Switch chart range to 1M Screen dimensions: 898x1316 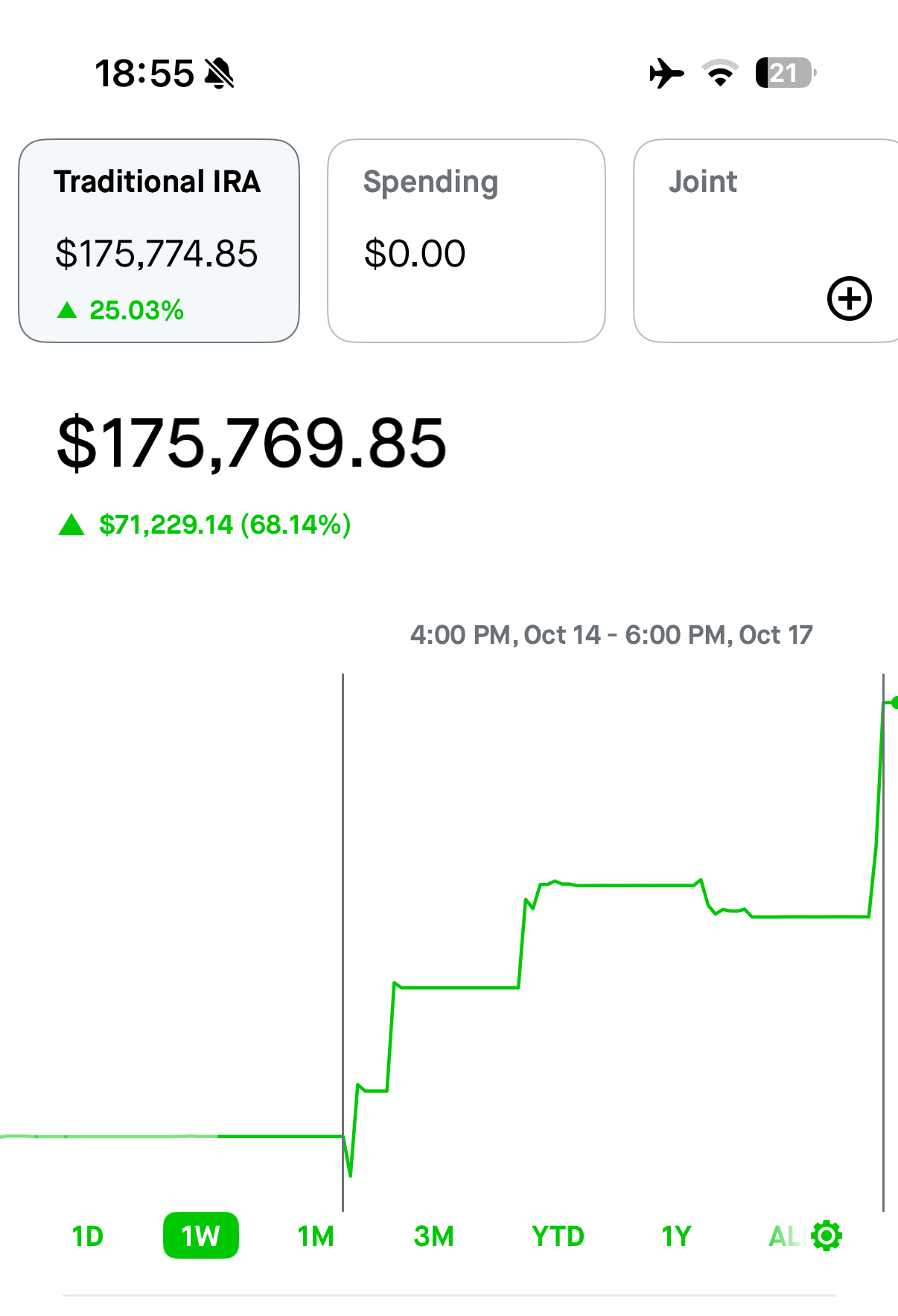(316, 1236)
